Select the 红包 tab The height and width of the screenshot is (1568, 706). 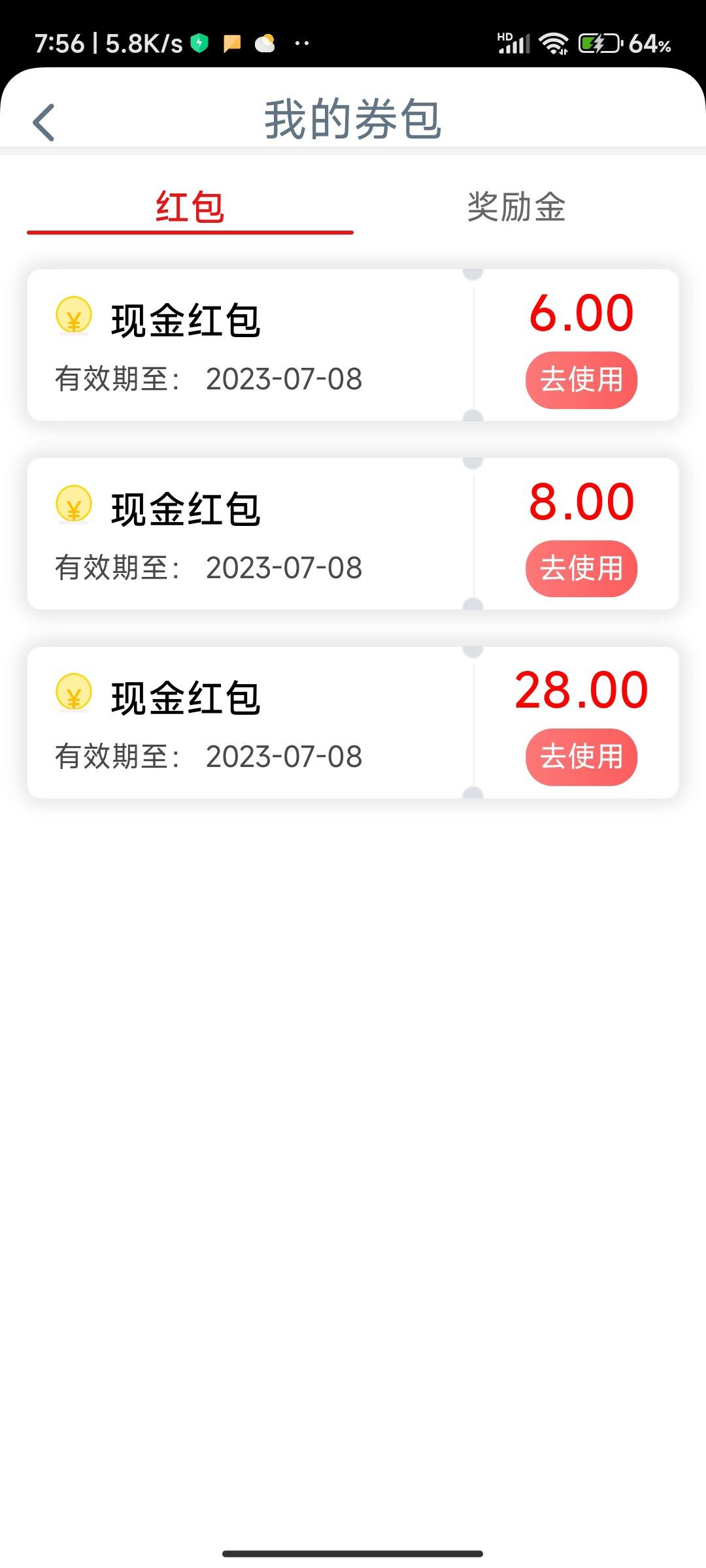pyautogui.click(x=190, y=207)
